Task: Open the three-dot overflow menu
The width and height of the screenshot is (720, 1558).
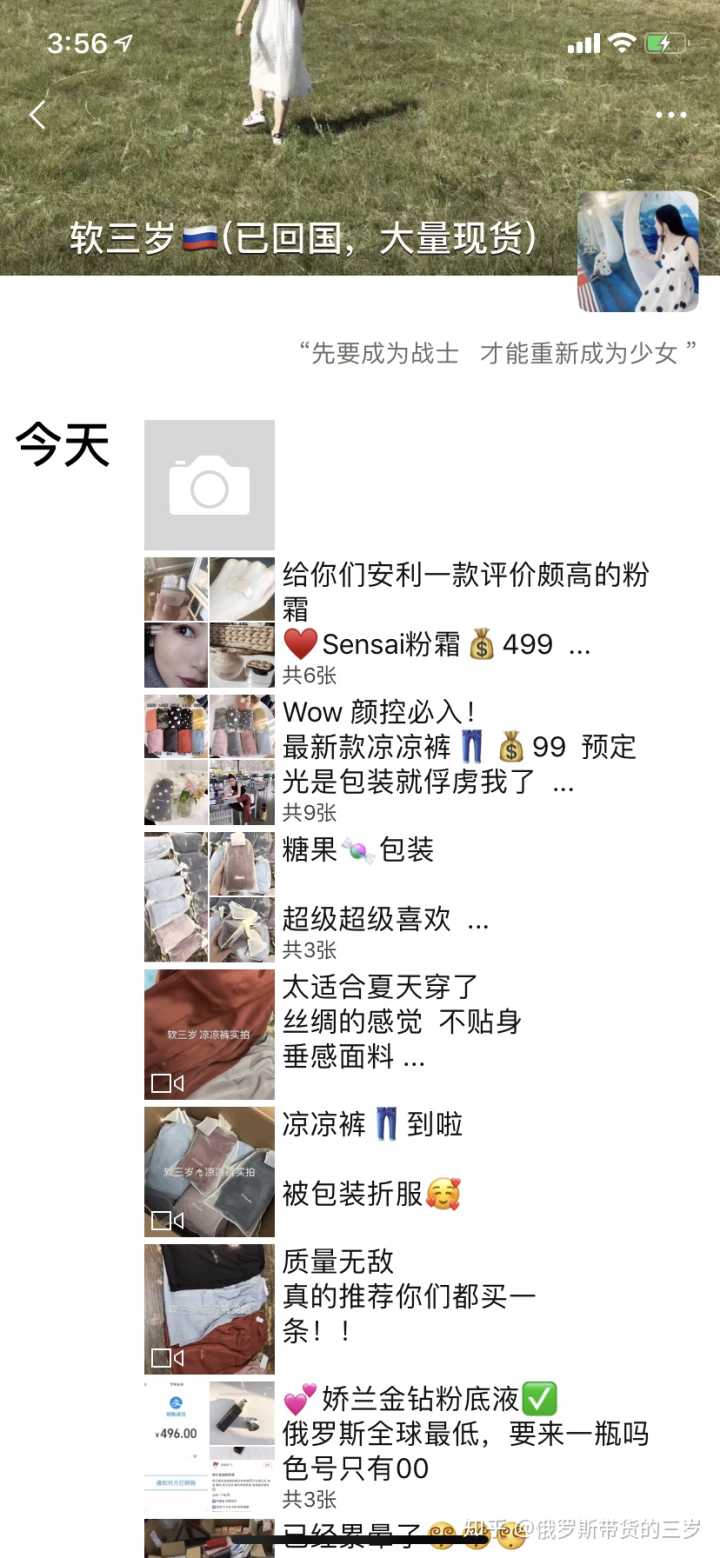Action: tap(671, 116)
